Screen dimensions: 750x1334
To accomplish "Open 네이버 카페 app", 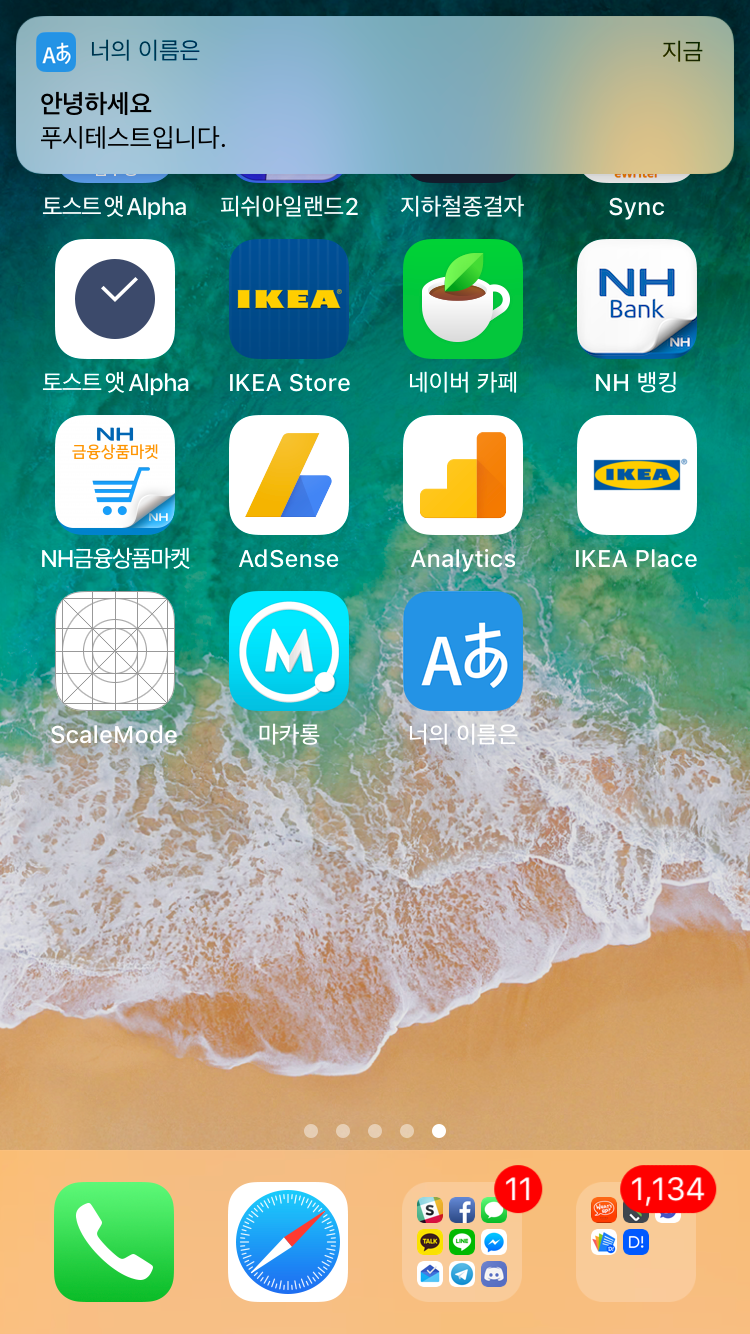I will pyautogui.click(x=463, y=299).
